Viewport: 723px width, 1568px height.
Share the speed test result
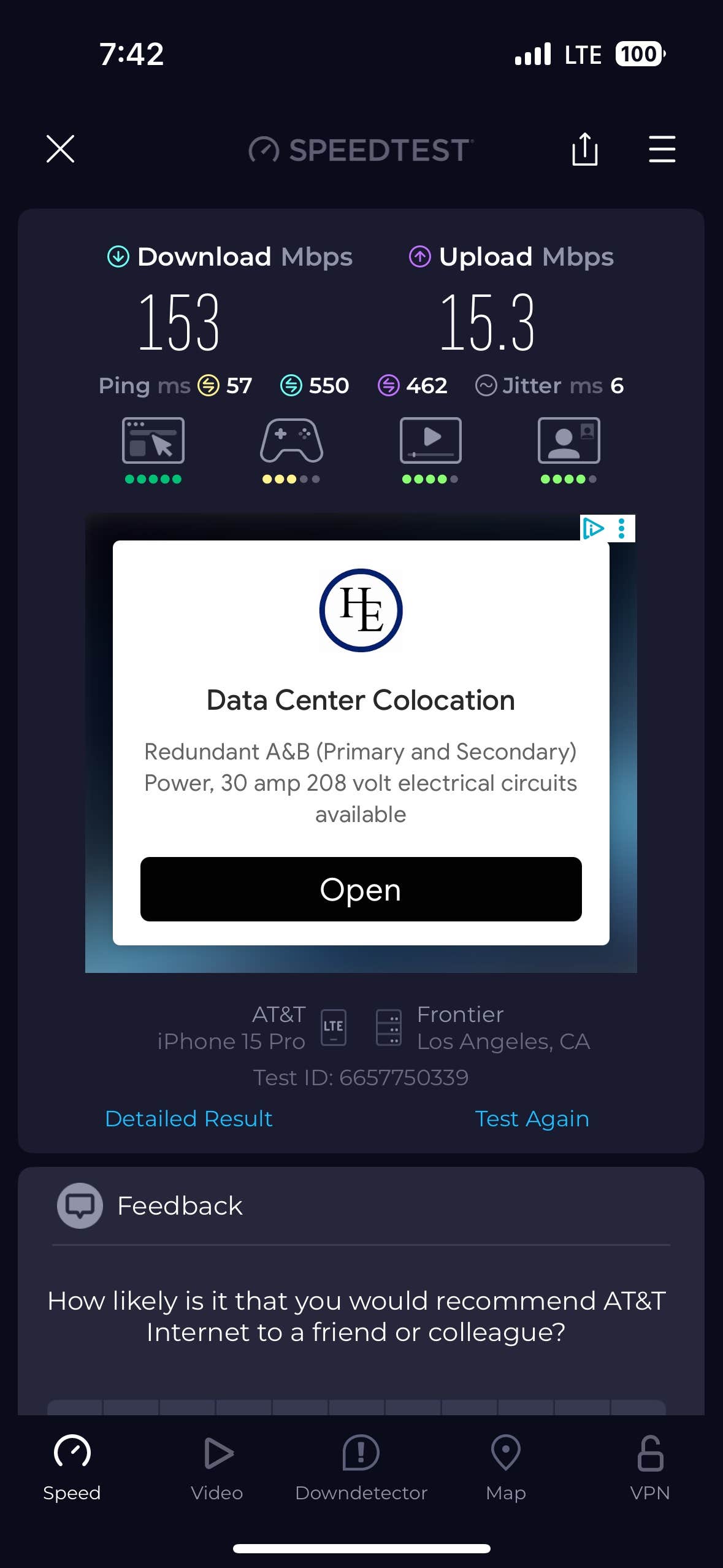tap(584, 149)
